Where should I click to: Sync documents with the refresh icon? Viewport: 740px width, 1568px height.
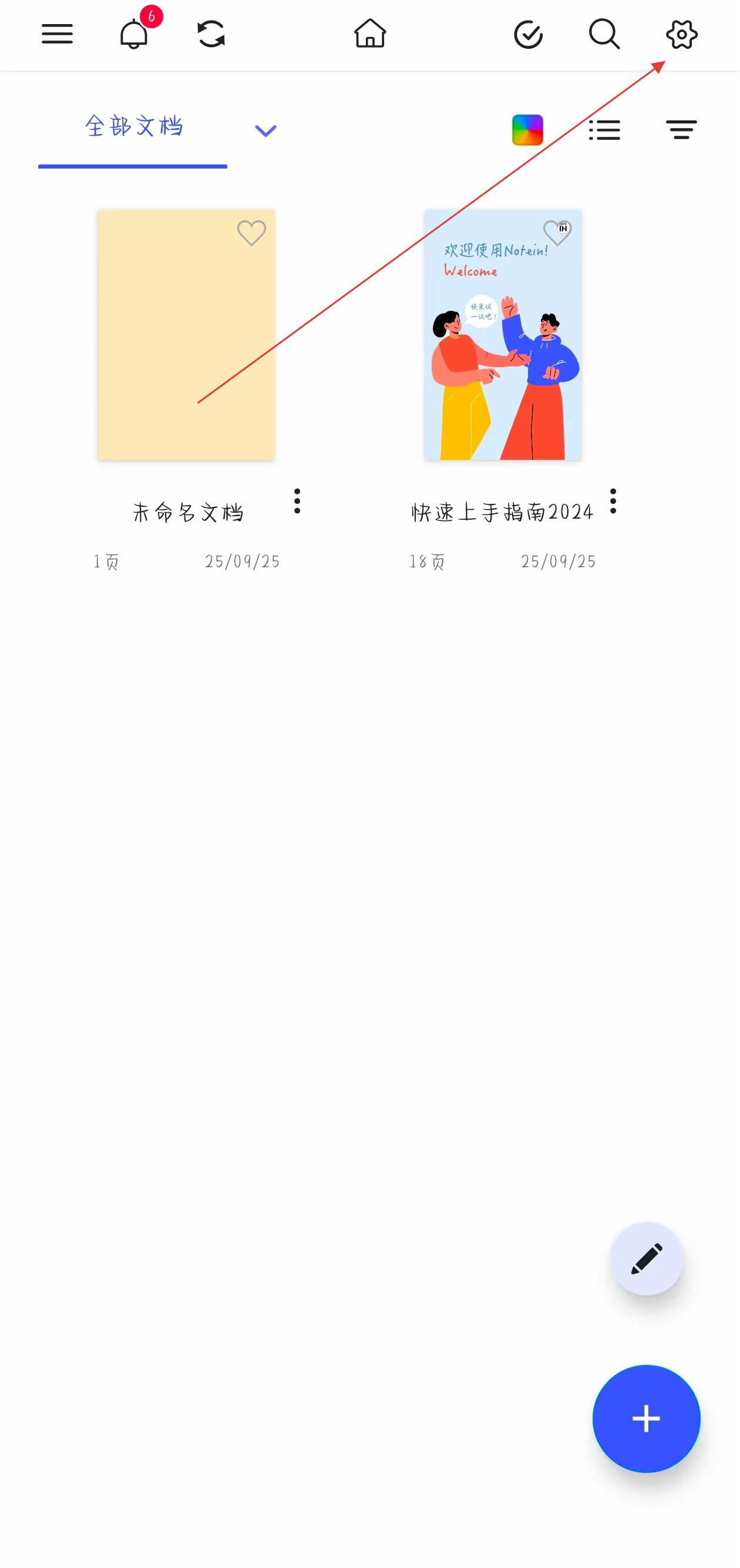(x=211, y=34)
